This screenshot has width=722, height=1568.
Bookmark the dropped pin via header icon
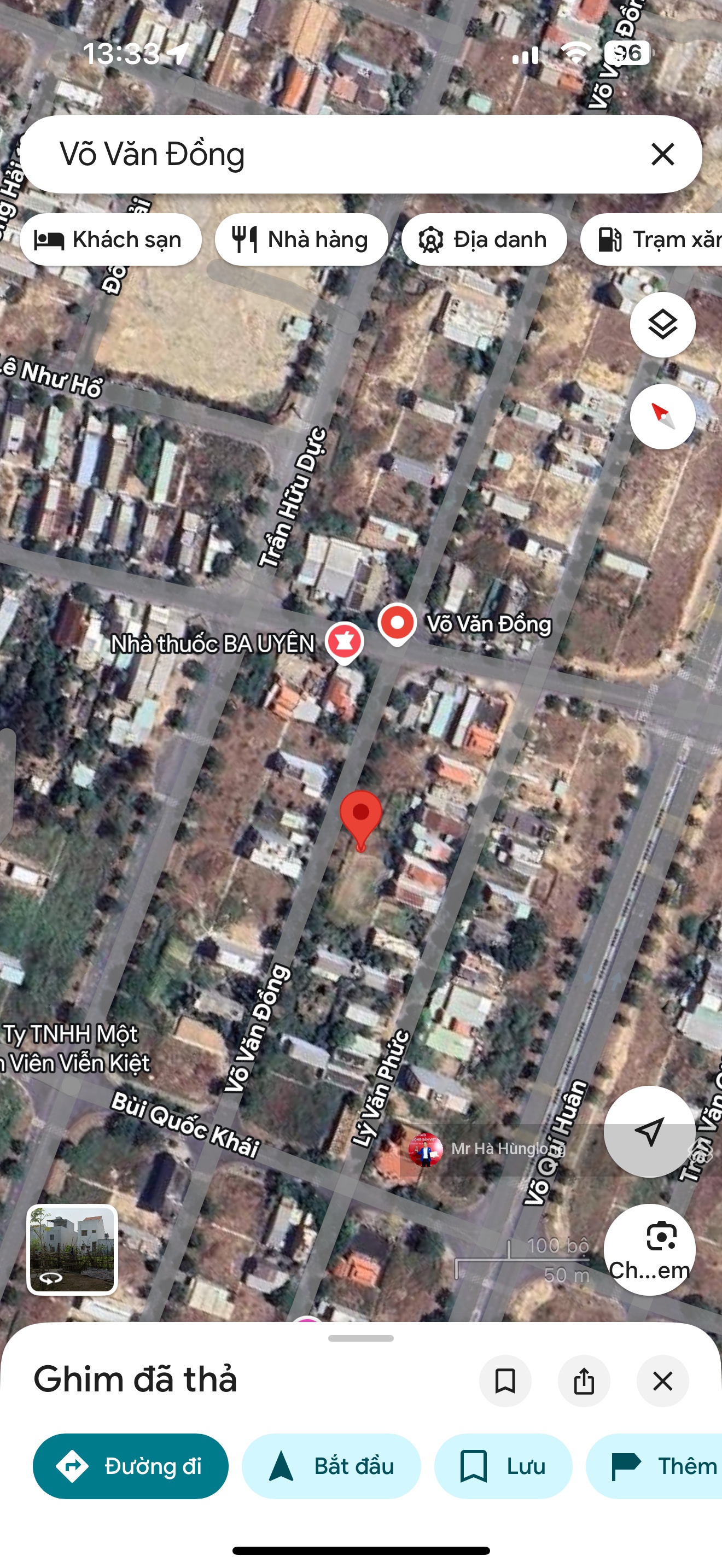(505, 1380)
